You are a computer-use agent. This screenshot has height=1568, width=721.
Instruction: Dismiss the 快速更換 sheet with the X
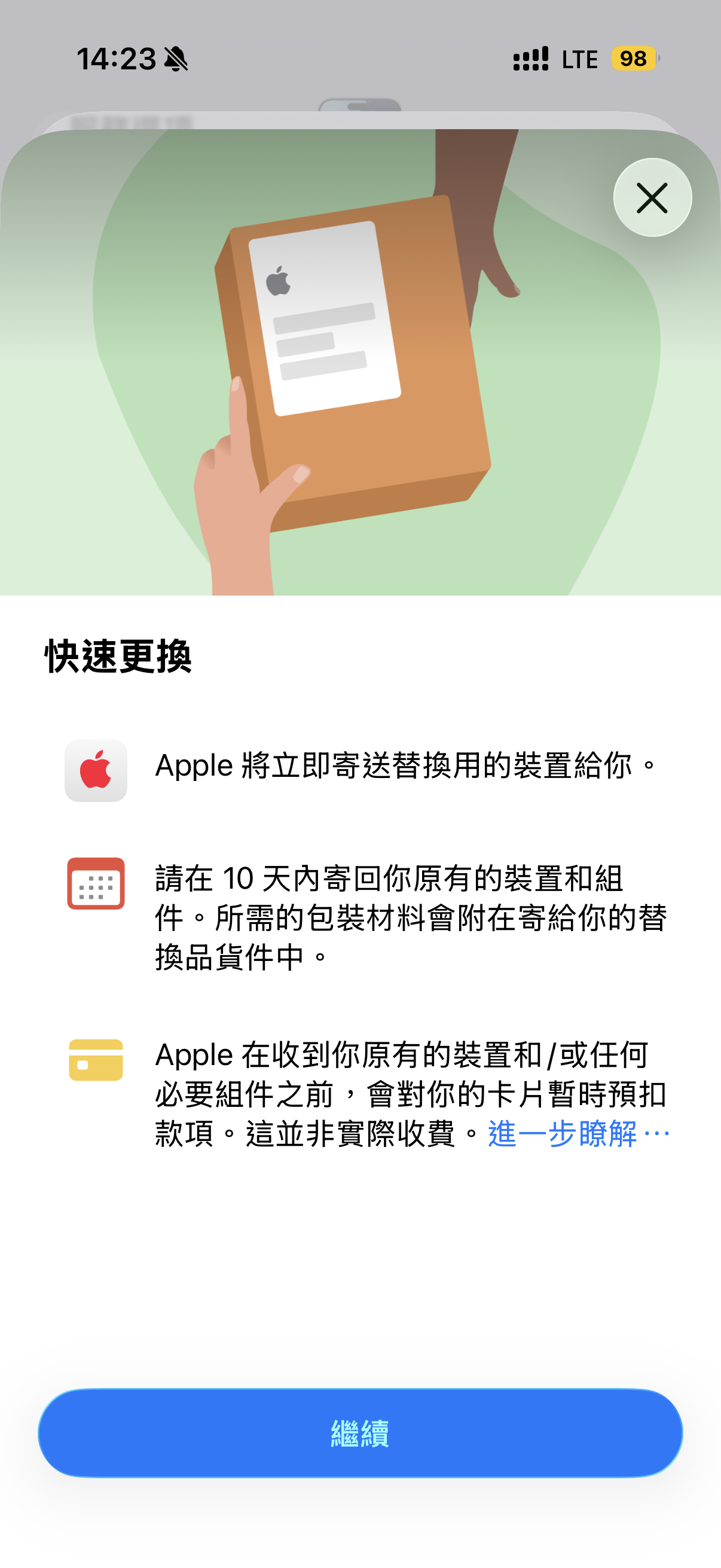pyautogui.click(x=652, y=197)
